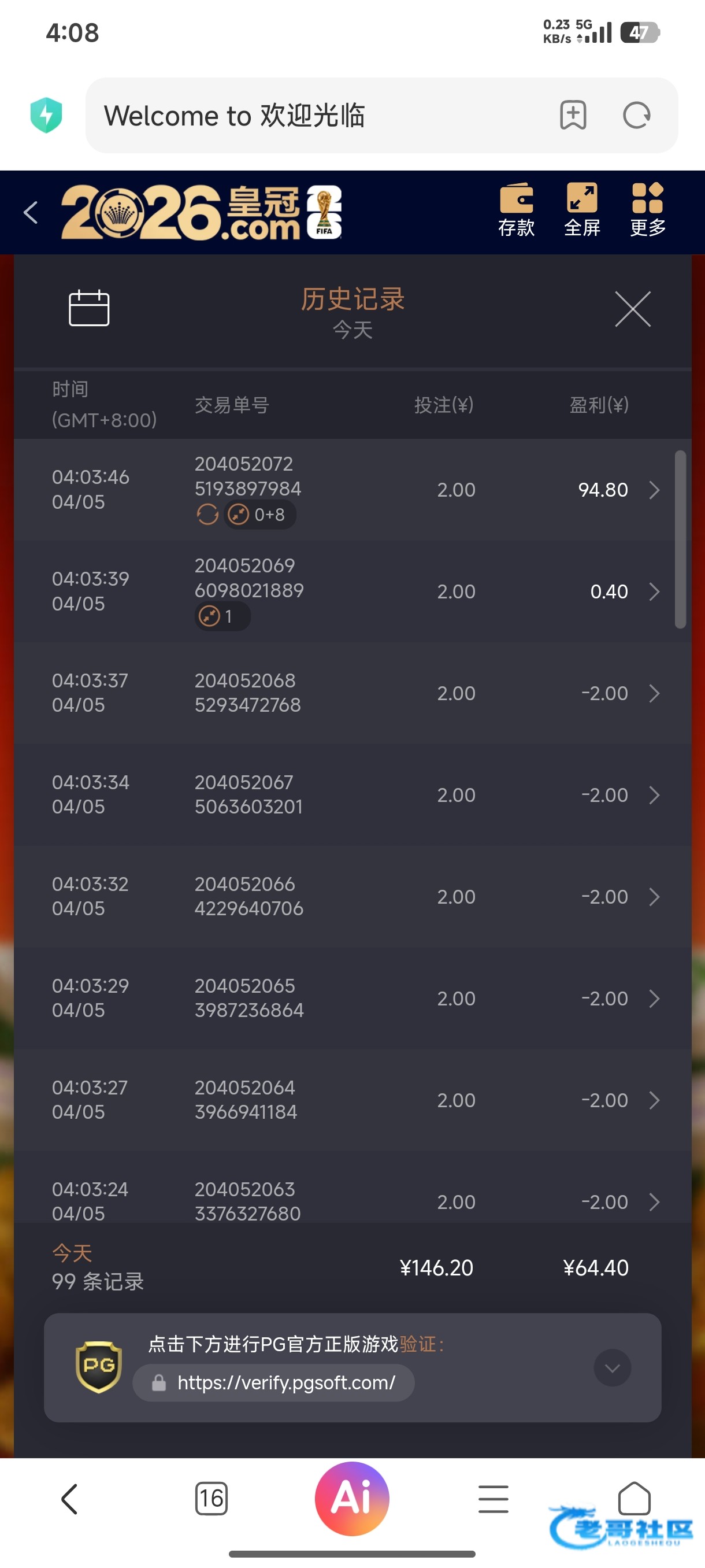The width and height of the screenshot is (705, 1568).
Task: Collapse the PG verification banner
Action: pos(612,1368)
